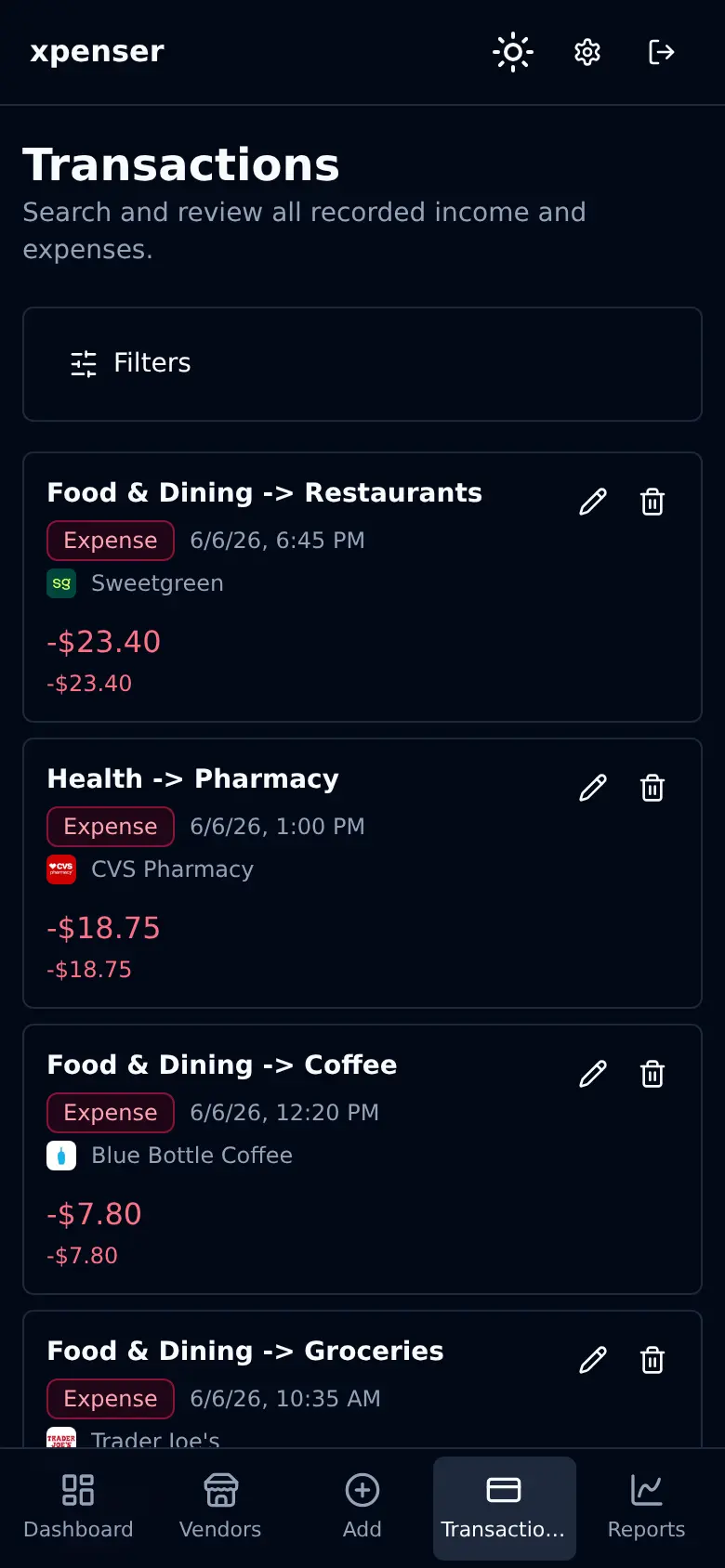This screenshot has width=725, height=1568.
Task: Open the settings gear
Action: [x=587, y=52]
